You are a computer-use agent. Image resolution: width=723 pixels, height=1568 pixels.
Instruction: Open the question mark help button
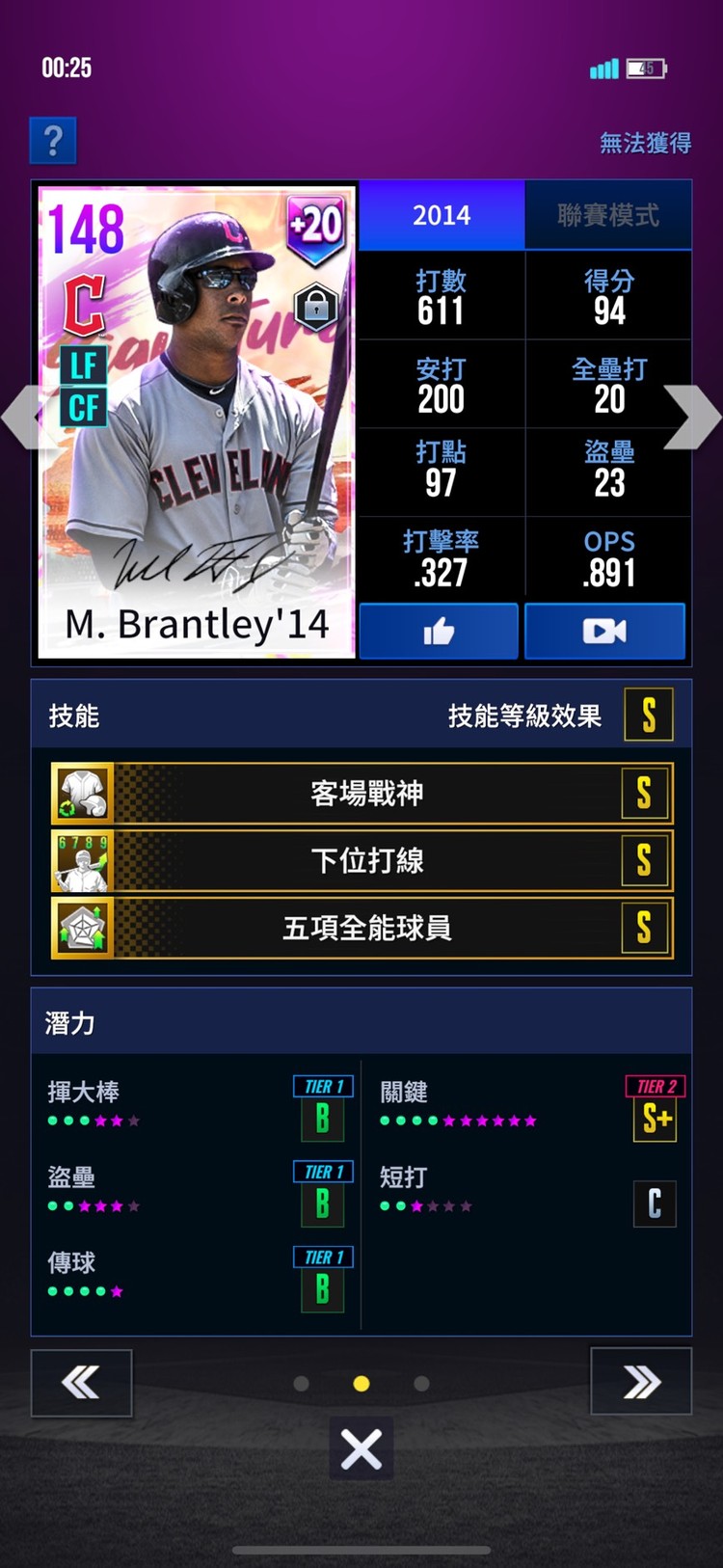click(53, 142)
